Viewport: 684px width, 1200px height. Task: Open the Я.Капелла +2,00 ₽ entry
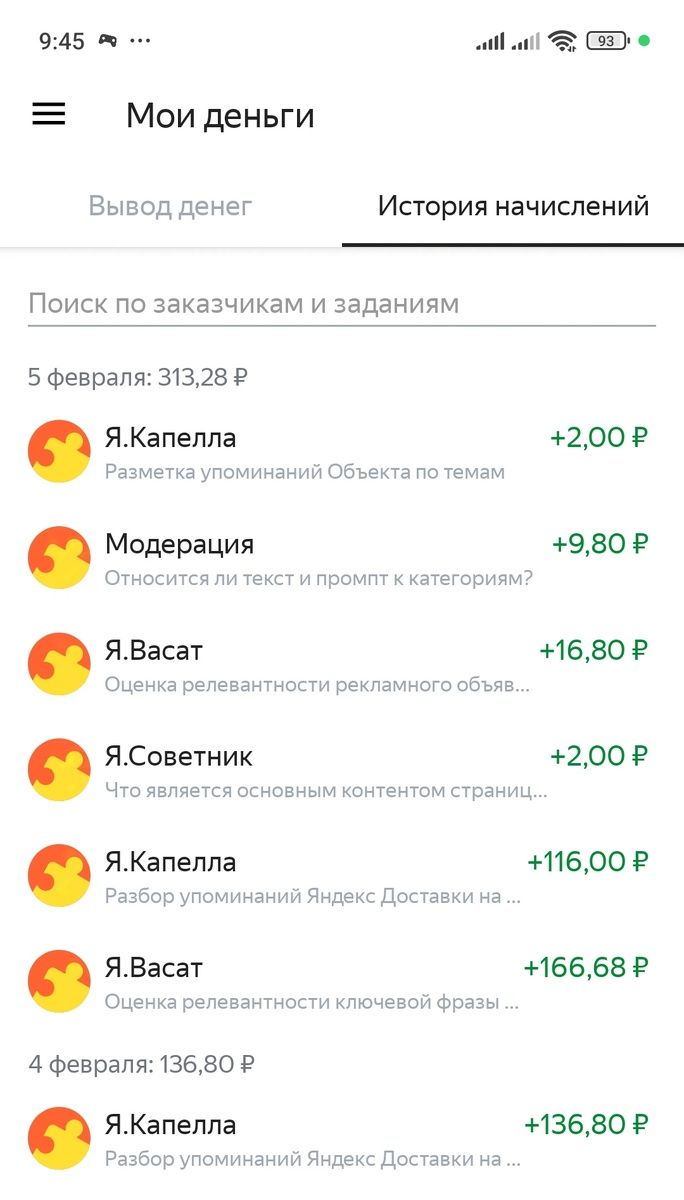click(340, 452)
